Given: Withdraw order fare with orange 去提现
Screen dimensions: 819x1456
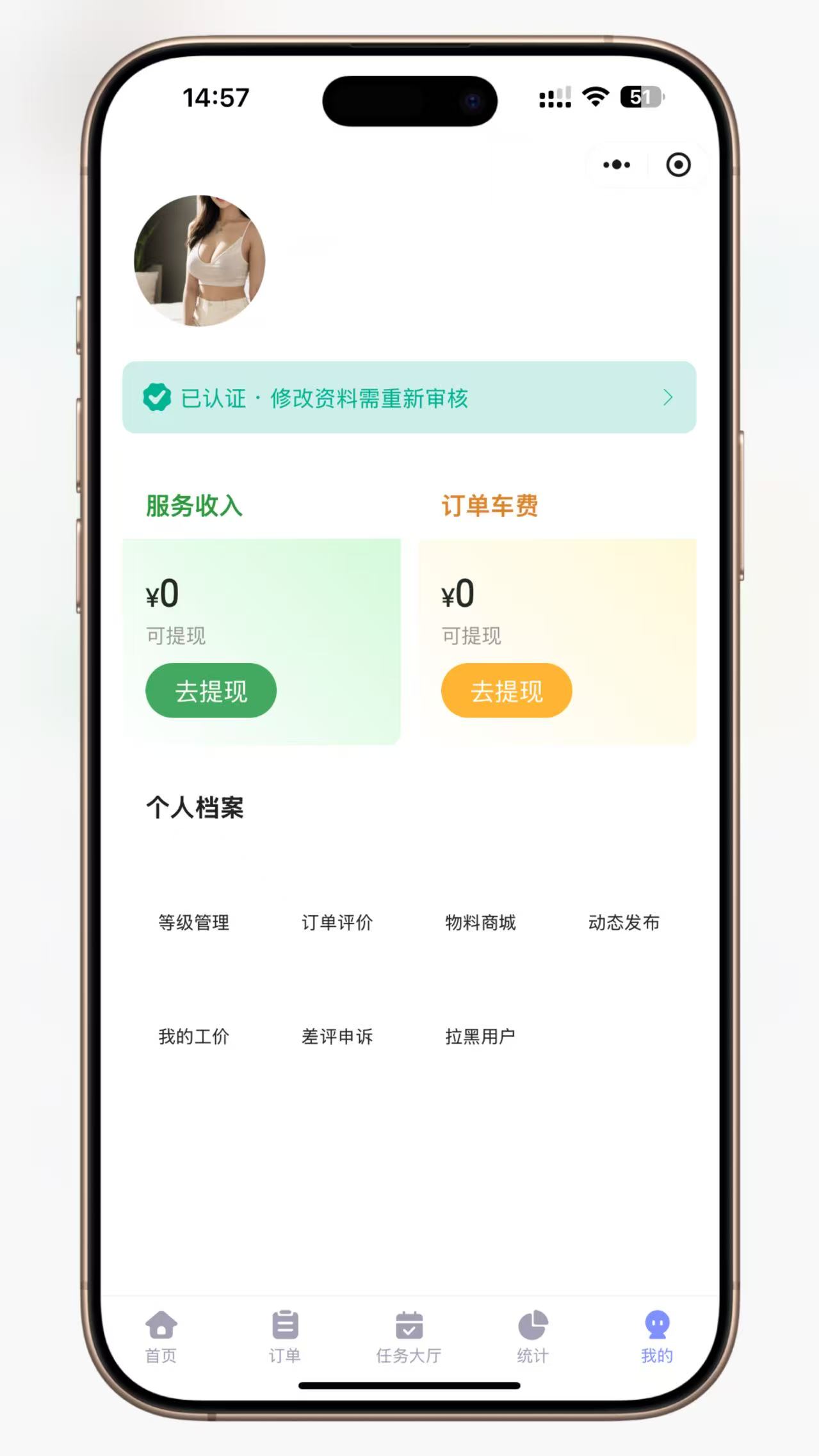Looking at the screenshot, I should tap(507, 691).
